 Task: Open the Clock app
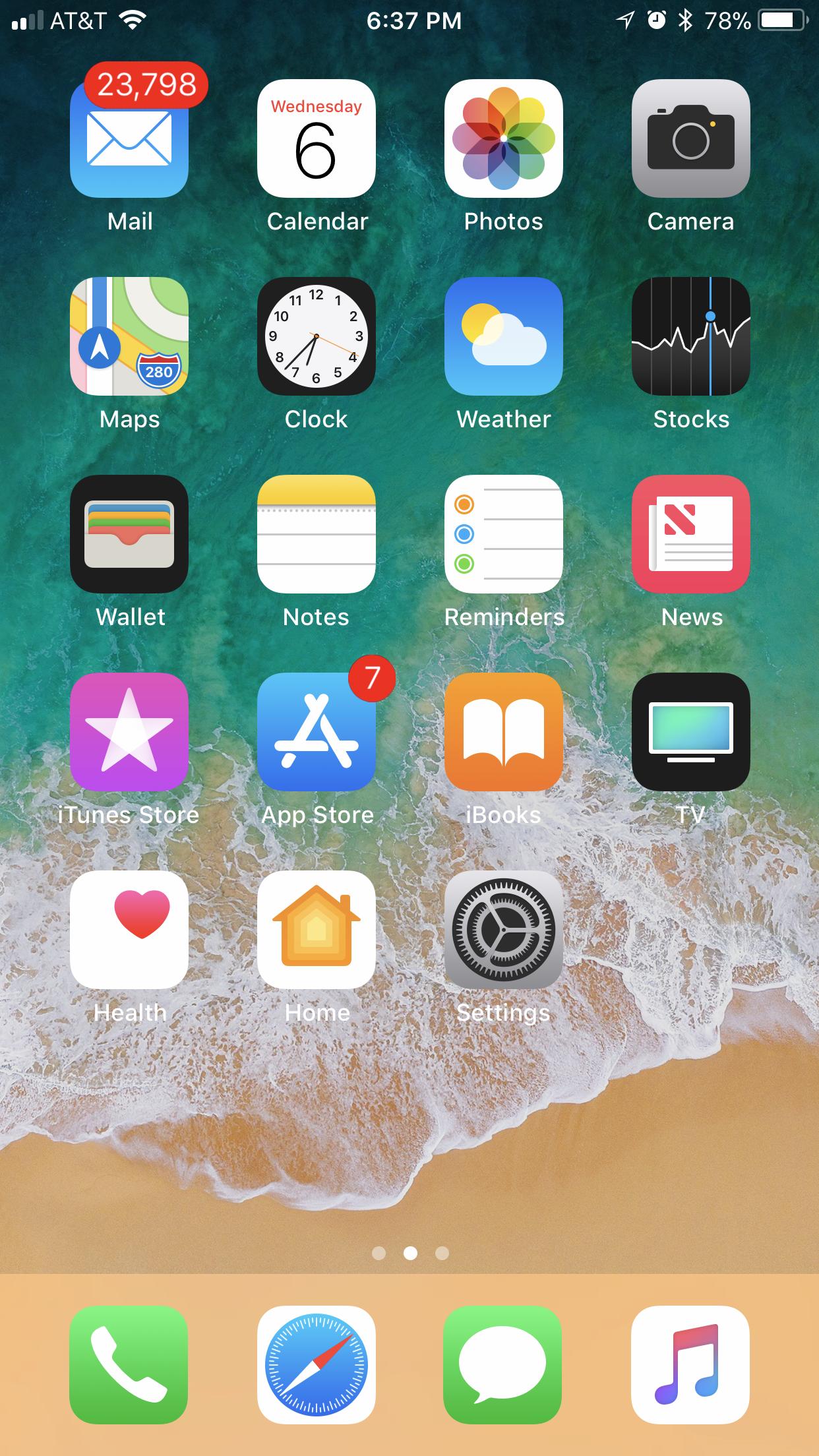317,336
